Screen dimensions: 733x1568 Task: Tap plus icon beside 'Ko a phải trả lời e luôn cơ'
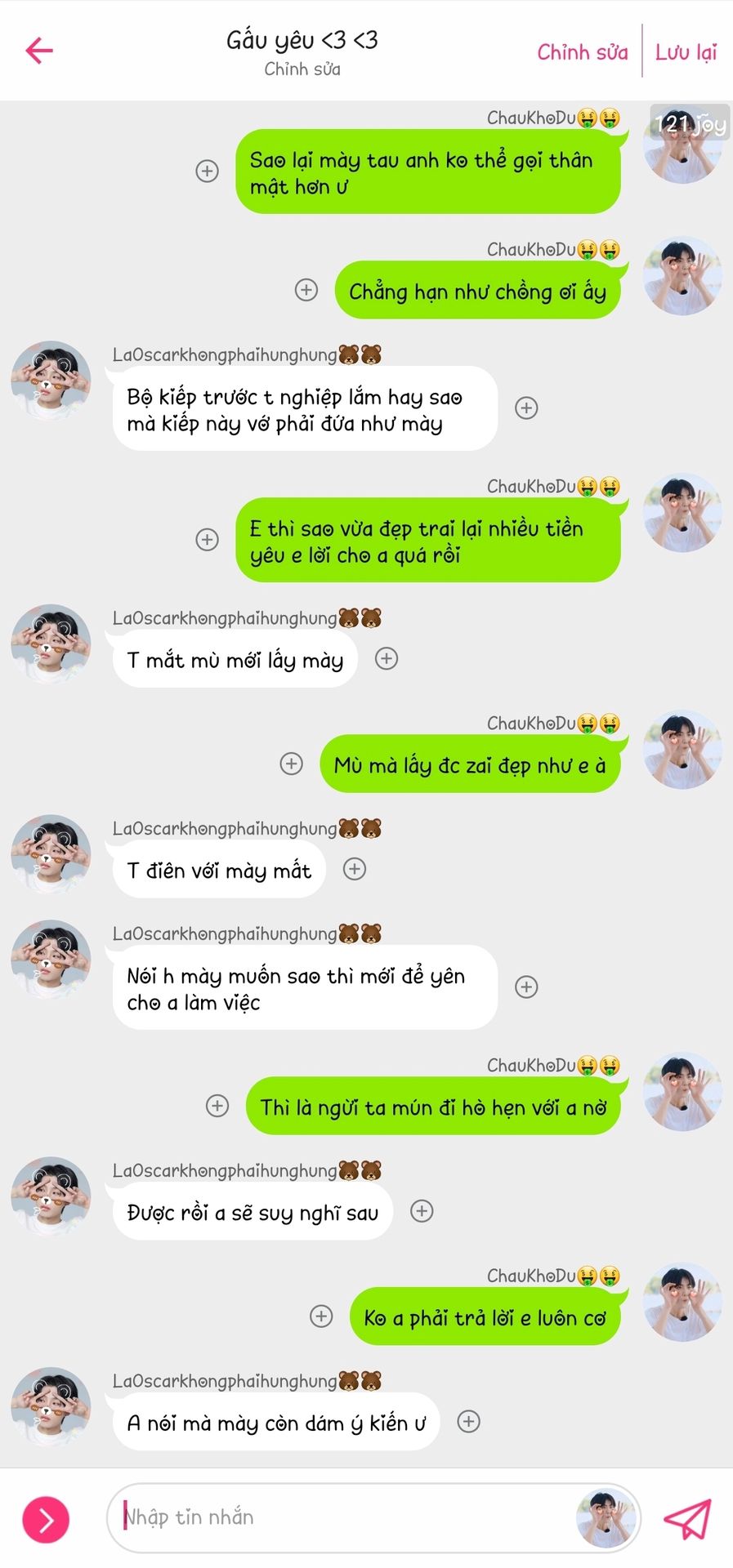tap(321, 1316)
